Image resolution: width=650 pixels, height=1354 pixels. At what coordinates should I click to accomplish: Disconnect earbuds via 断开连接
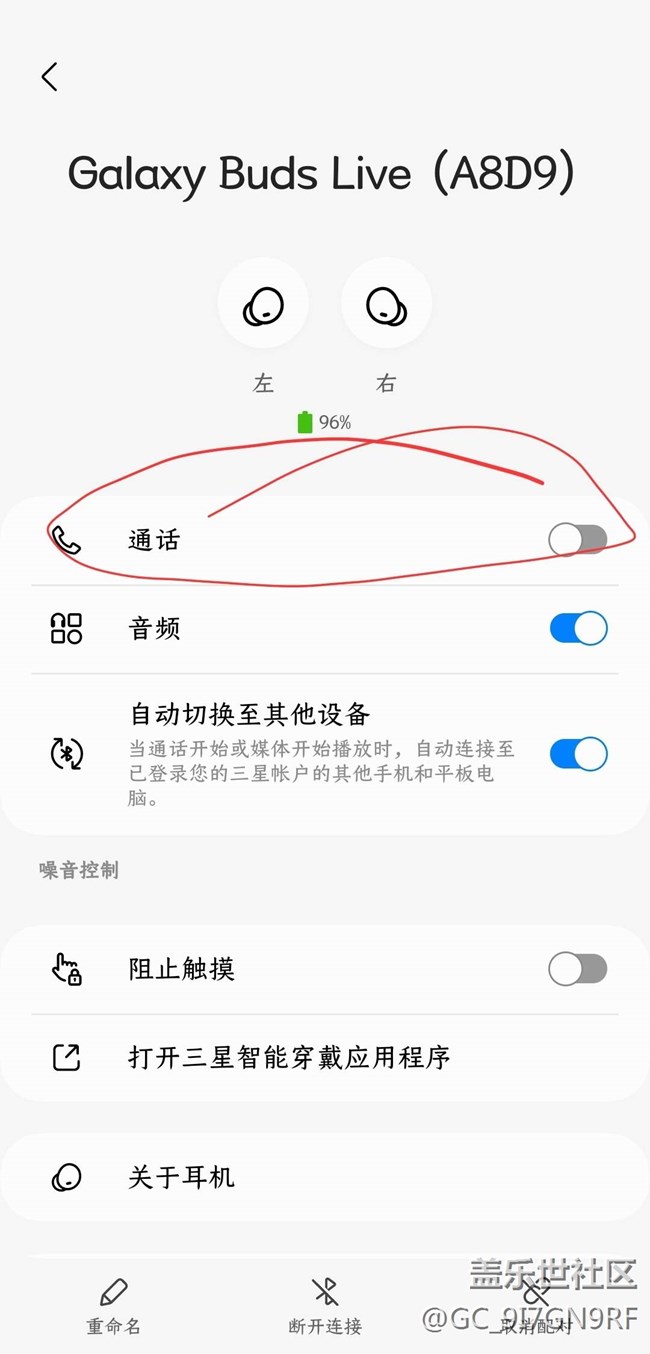pyautogui.click(x=325, y=1306)
